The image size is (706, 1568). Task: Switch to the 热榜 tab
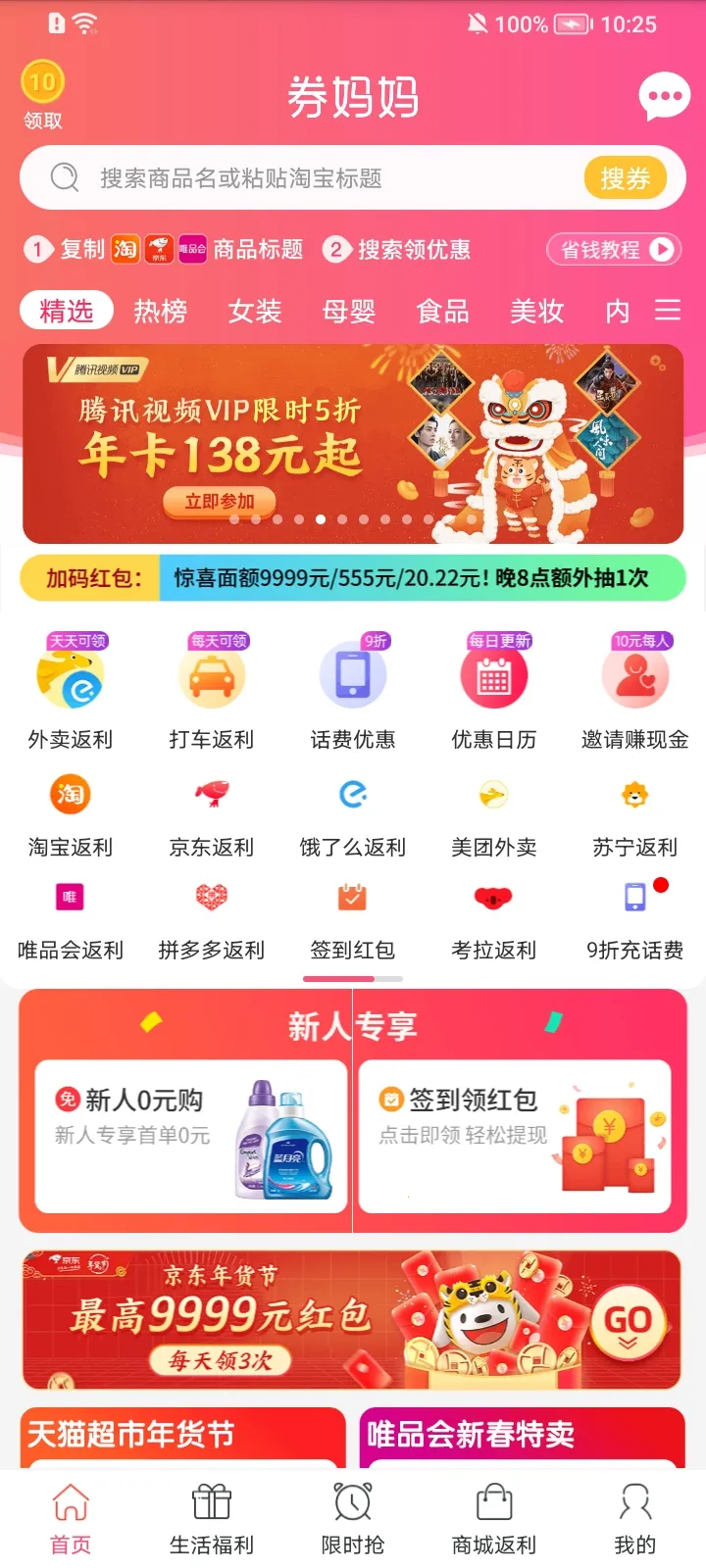click(x=160, y=312)
